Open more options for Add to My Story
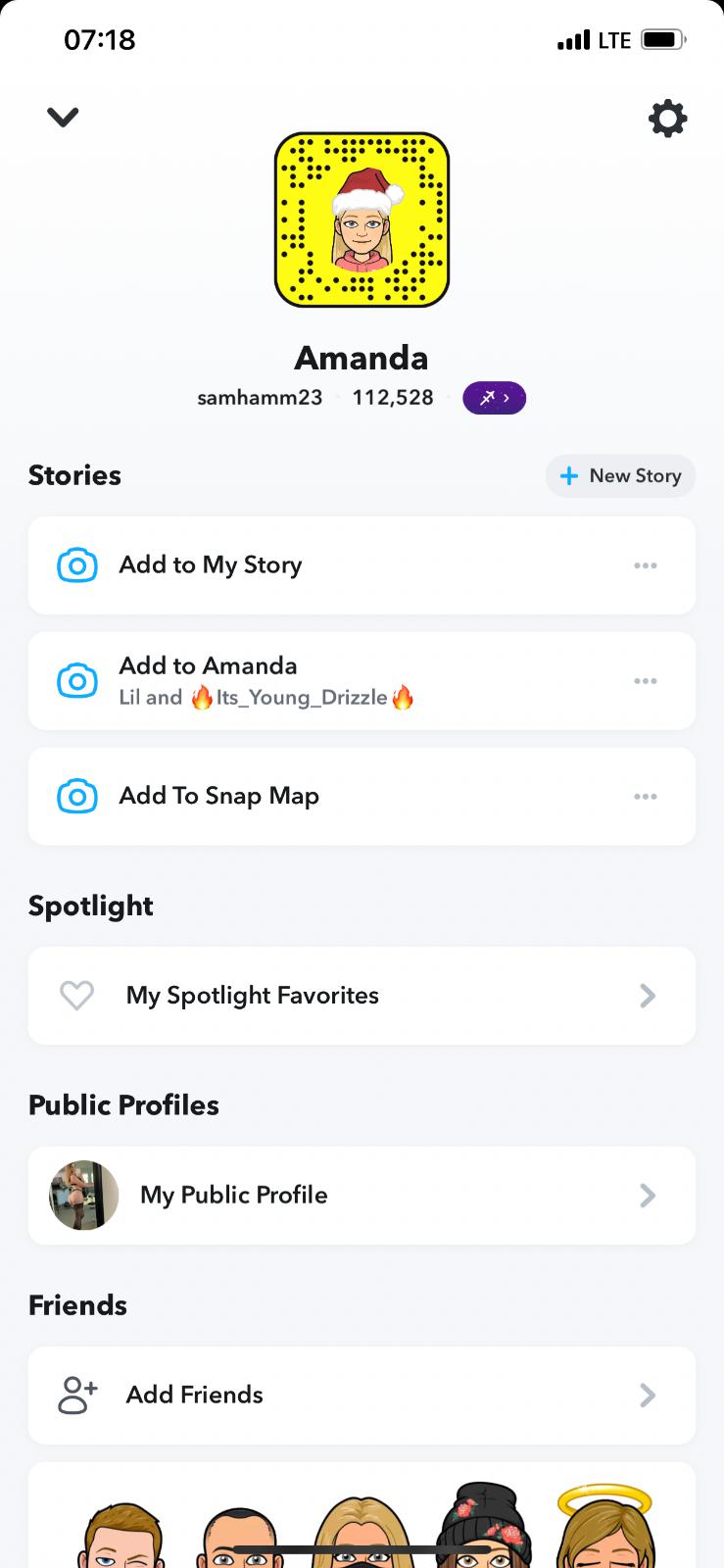Viewport: 724px width, 1568px height. [x=645, y=565]
